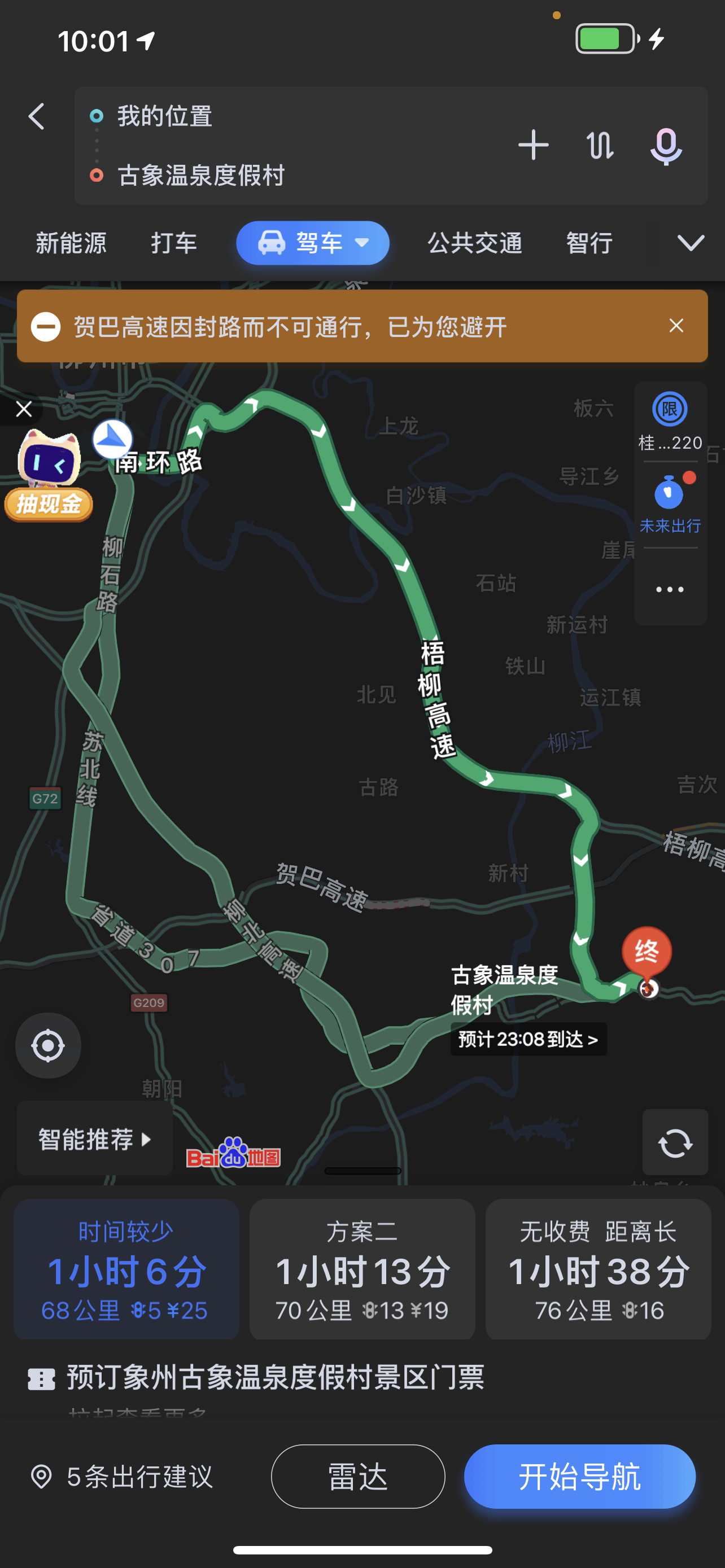This screenshot has height=1568, width=725.
Task: Swap the start and destination points
Action: 600,145
